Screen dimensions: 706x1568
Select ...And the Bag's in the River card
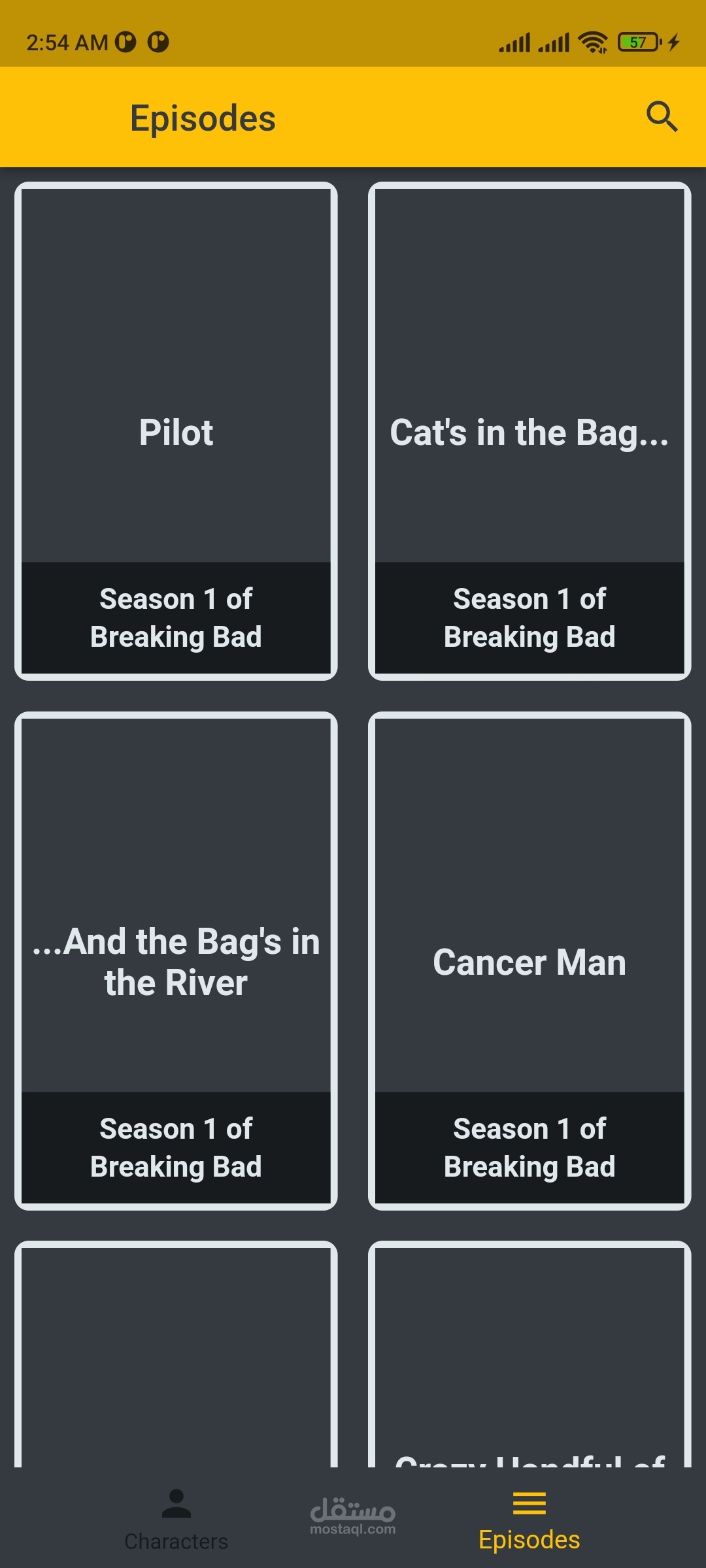(x=176, y=961)
